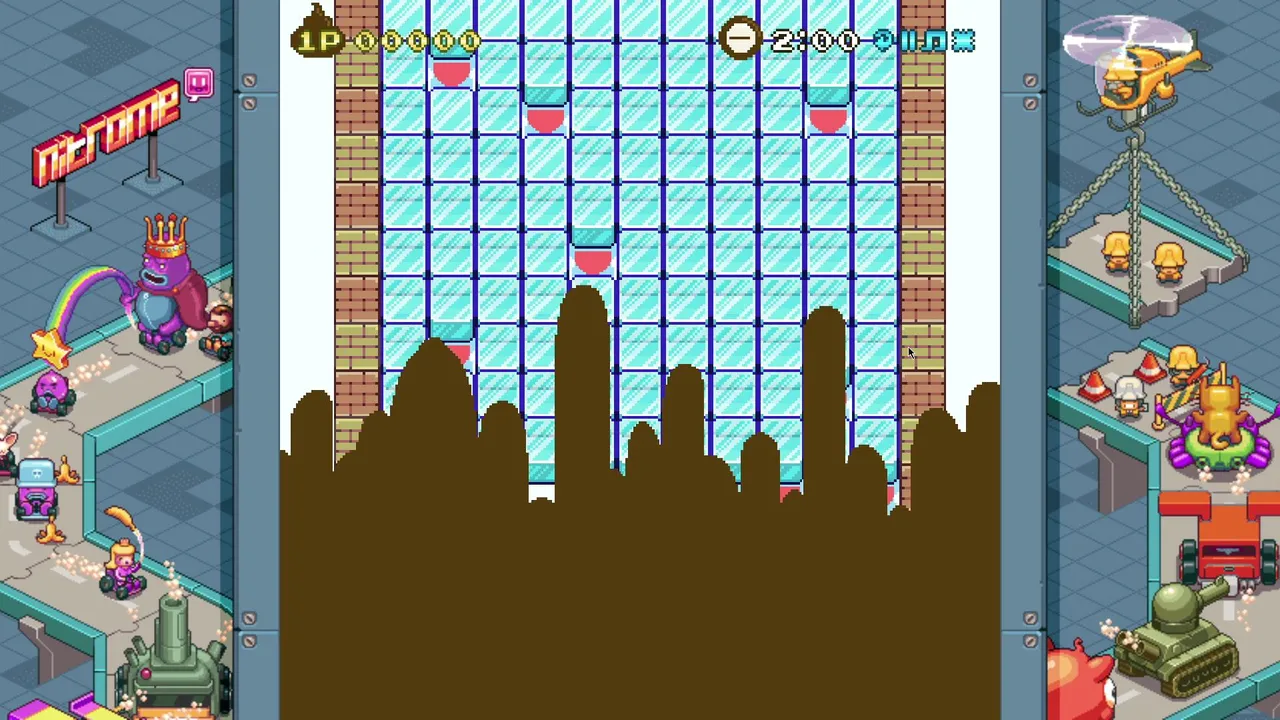The height and width of the screenshot is (720, 1280).
Task: Restart the current level
Action: coord(884,40)
